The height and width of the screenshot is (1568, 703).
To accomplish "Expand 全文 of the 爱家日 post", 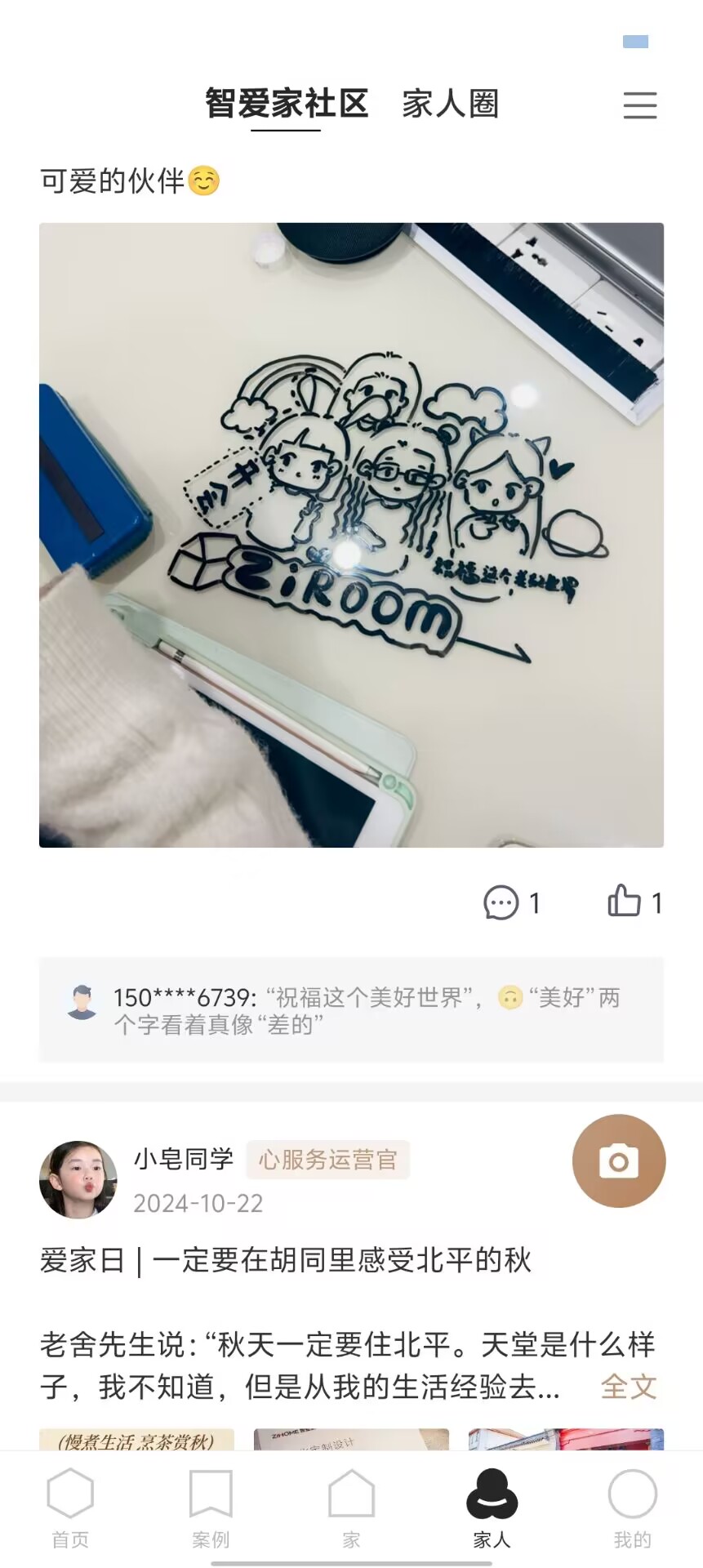I will click(628, 1387).
